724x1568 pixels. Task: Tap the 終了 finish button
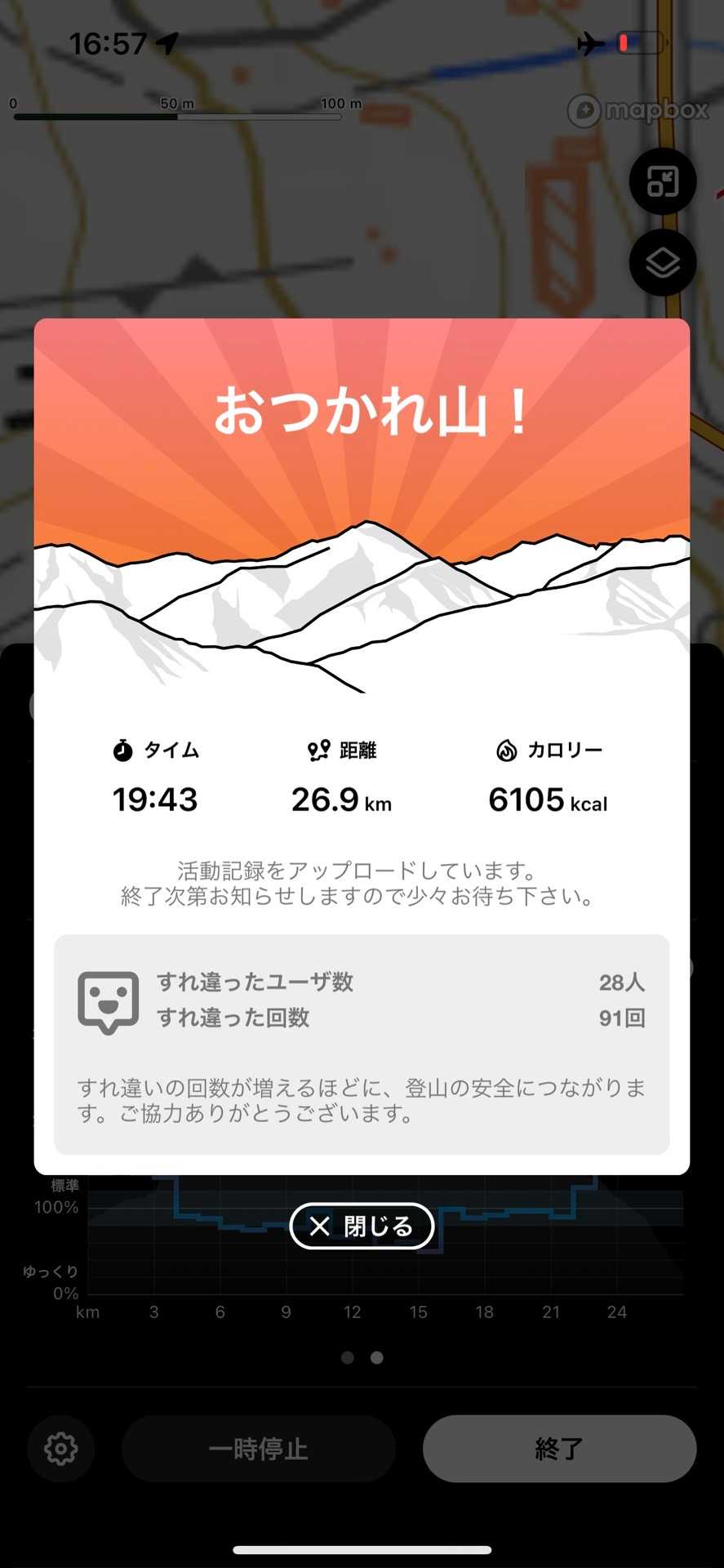[559, 1449]
